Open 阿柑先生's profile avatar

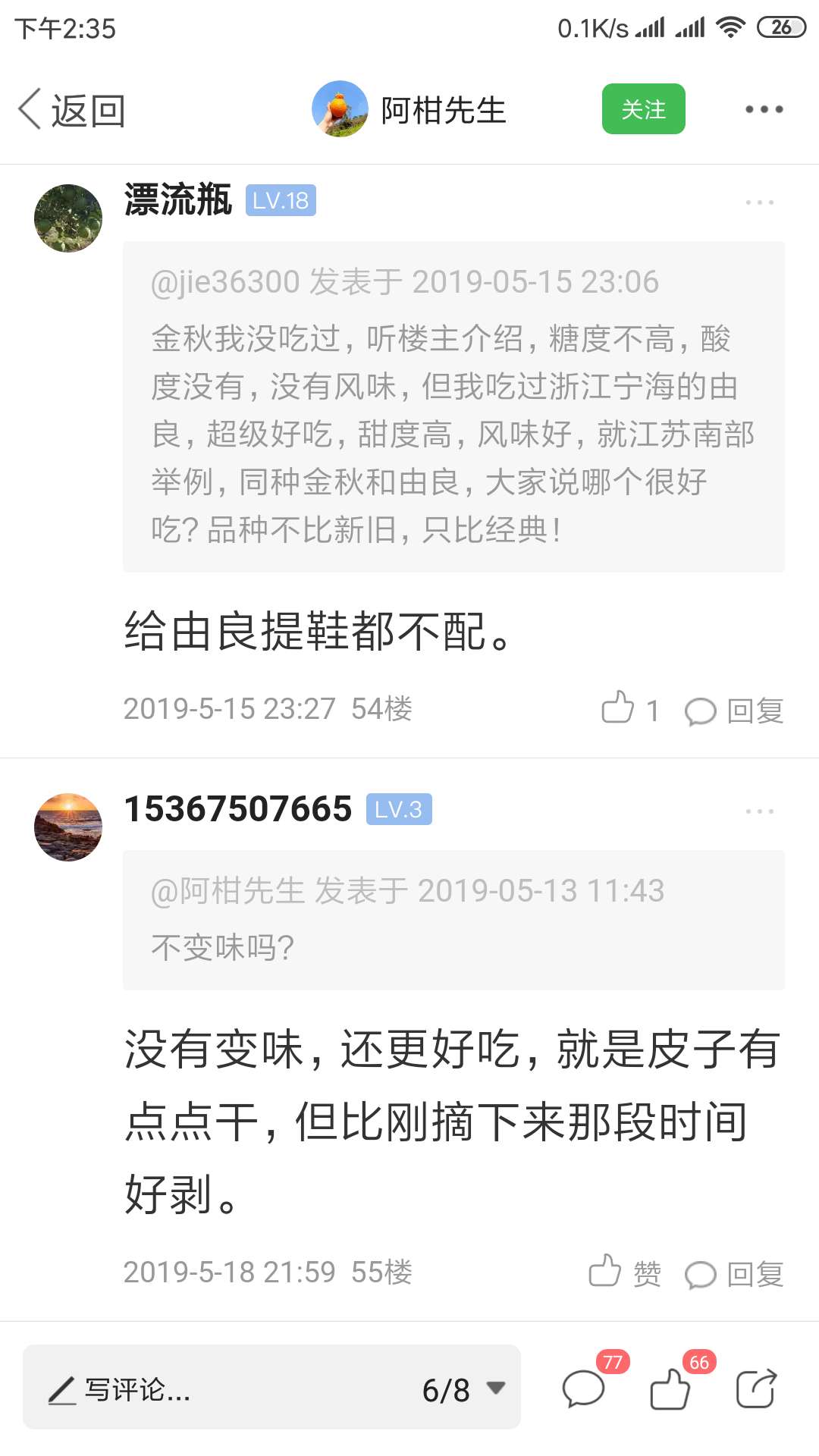coord(340,109)
